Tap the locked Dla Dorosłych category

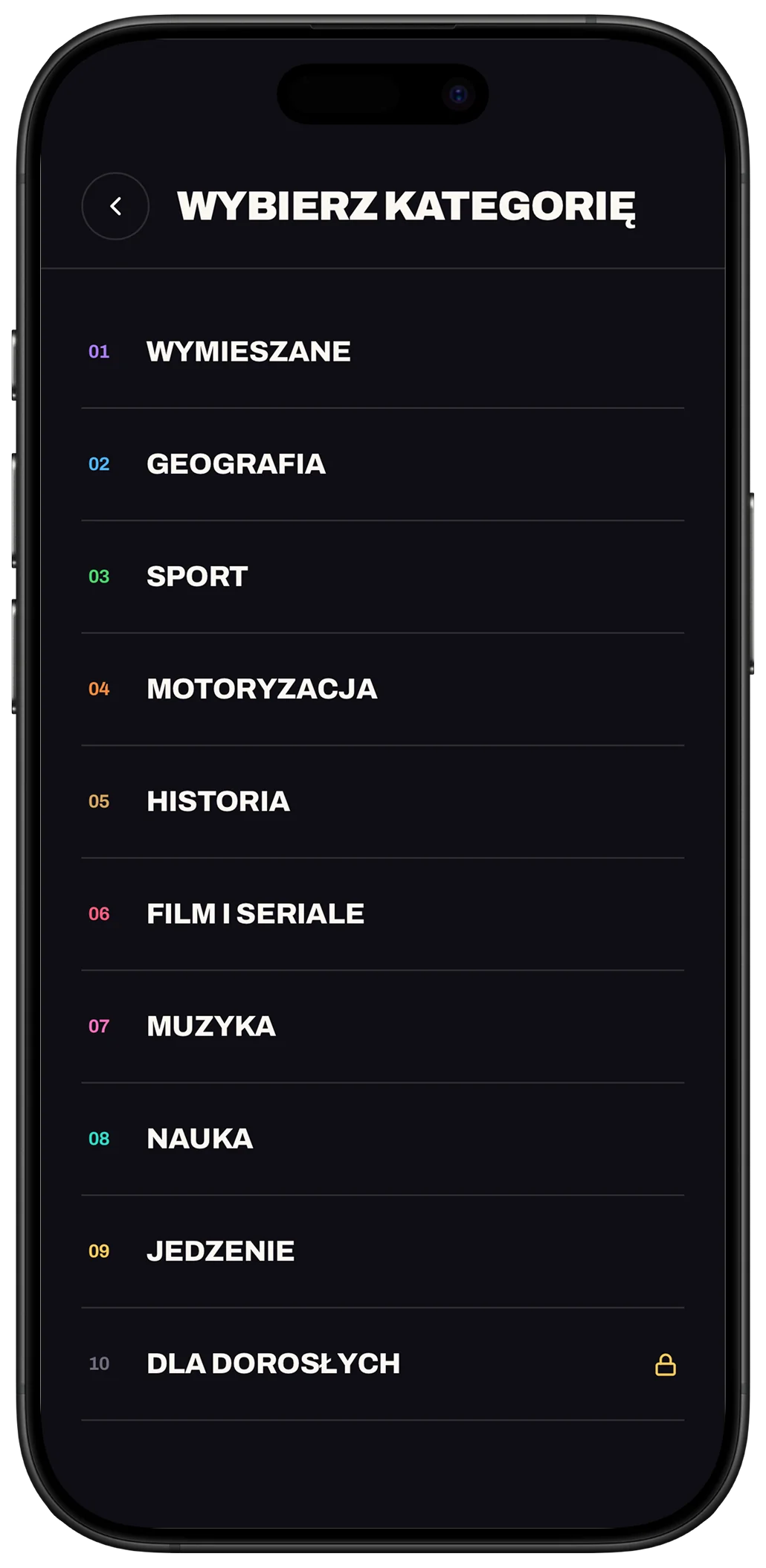382,1363
